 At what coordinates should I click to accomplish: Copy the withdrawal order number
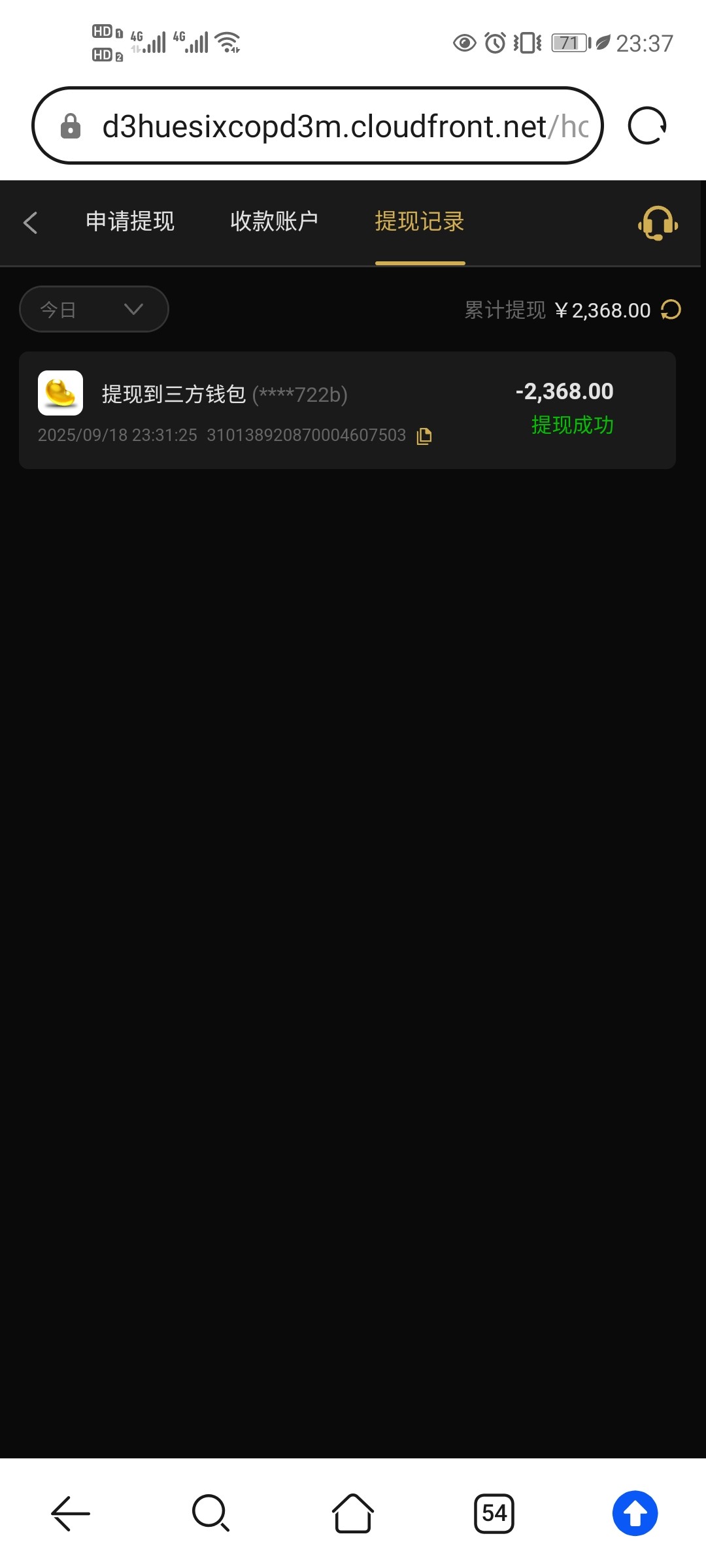[424, 436]
